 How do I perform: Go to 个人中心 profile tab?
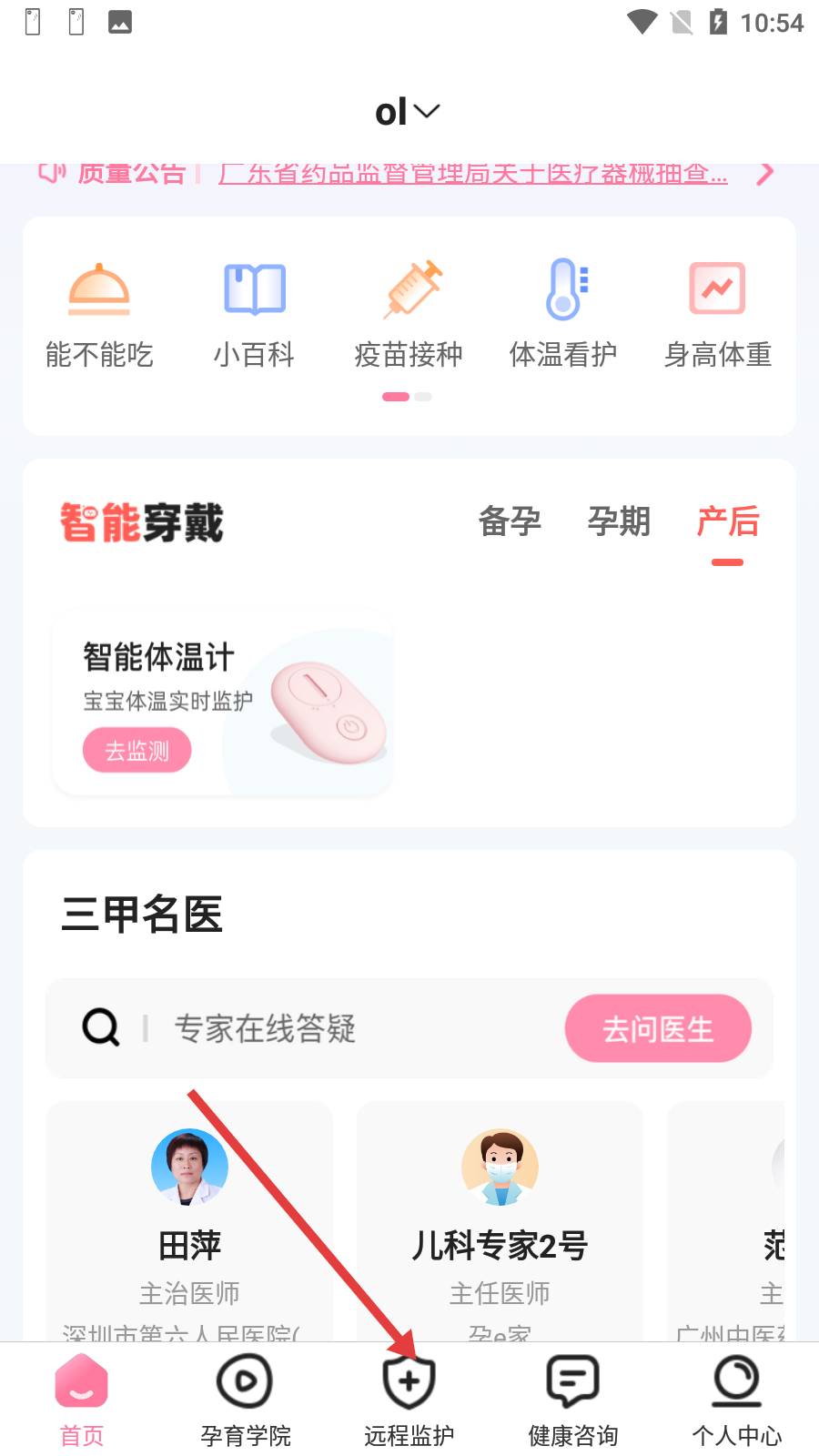coord(737,1400)
